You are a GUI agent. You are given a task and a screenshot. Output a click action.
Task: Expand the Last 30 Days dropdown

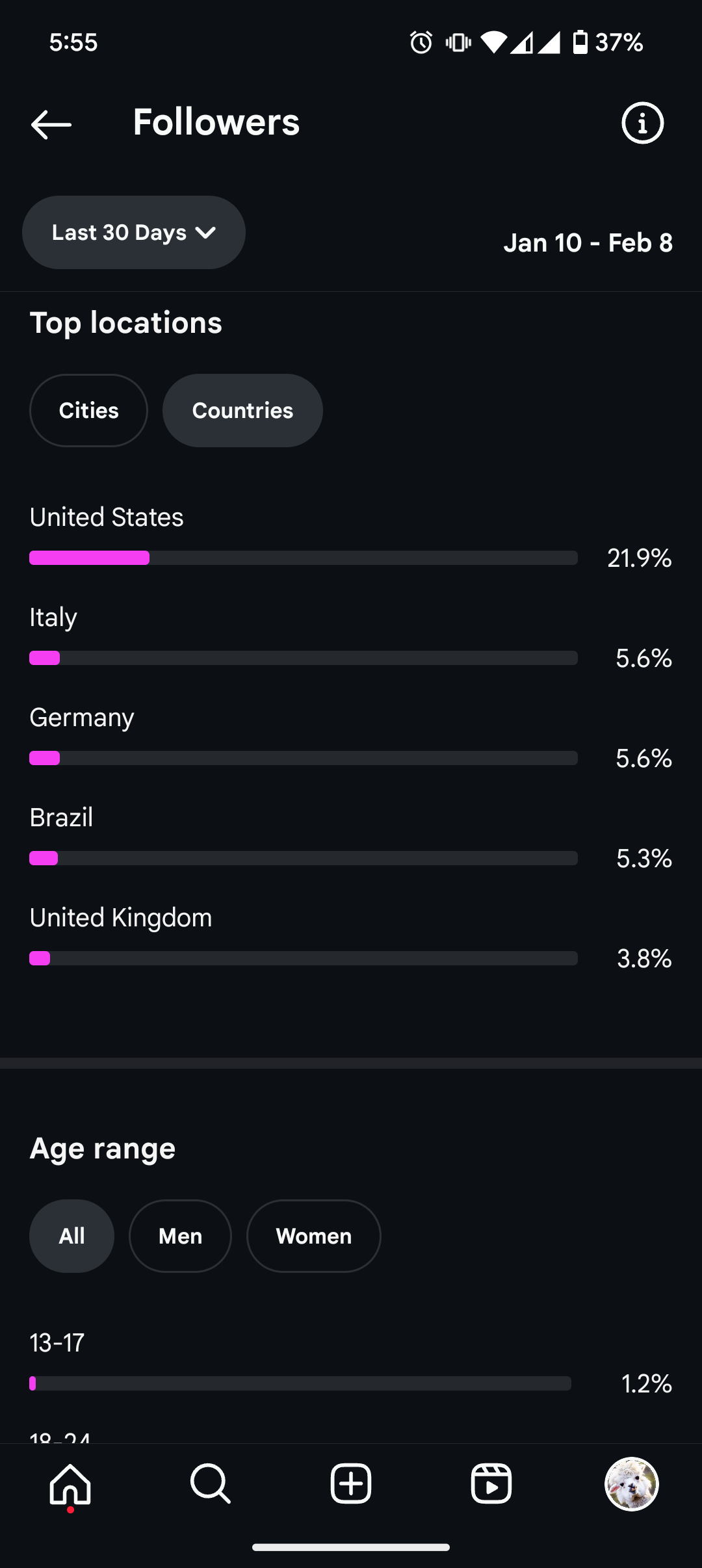pos(134,232)
